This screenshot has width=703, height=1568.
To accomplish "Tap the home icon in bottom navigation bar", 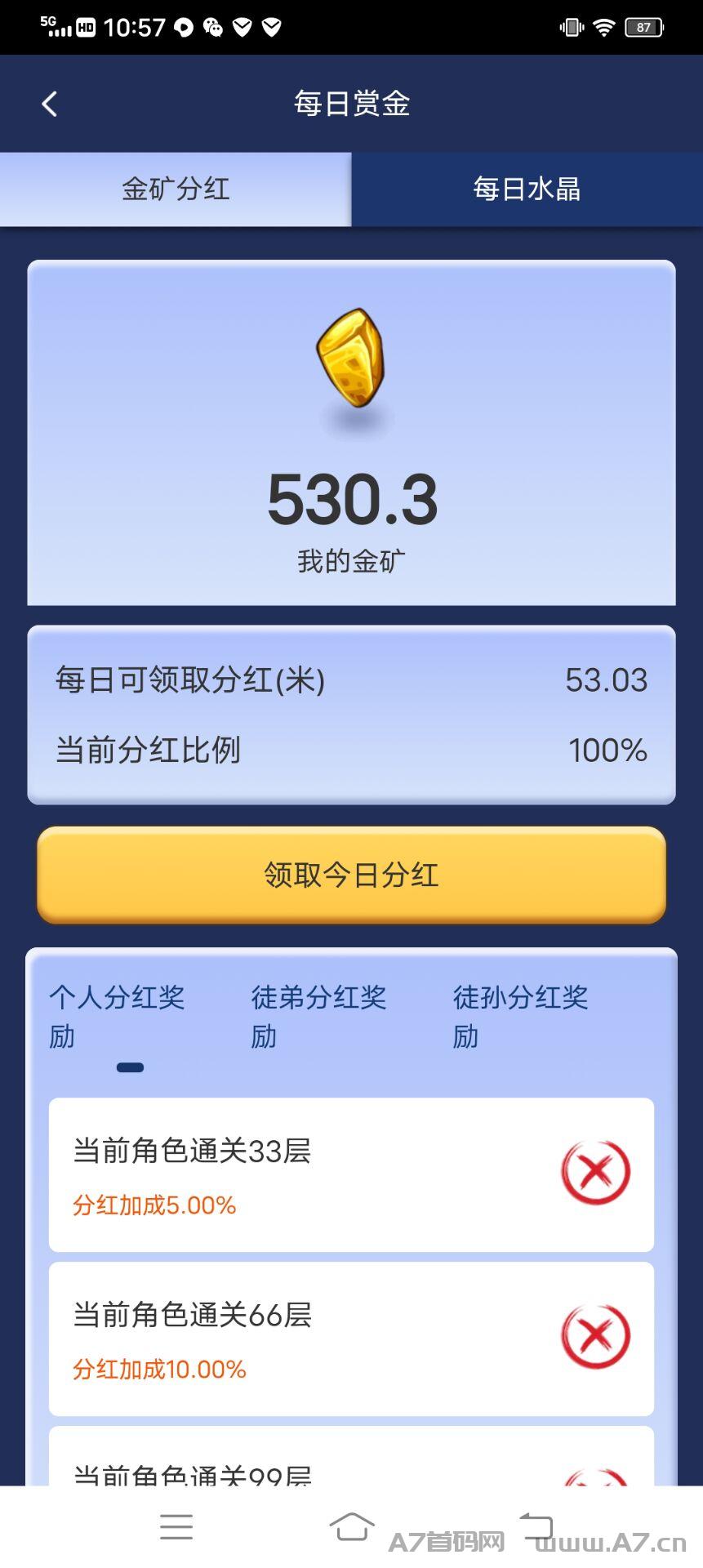I will pos(351,1526).
